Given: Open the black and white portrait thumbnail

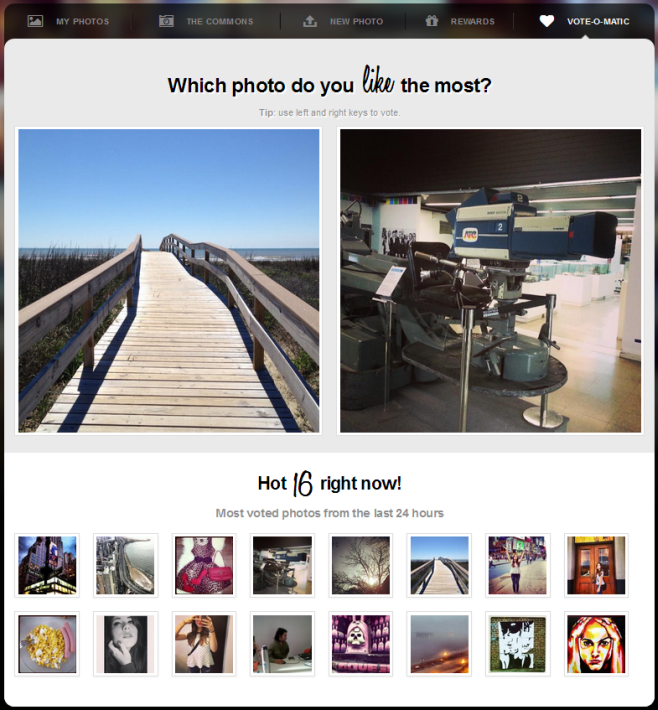Looking at the screenshot, I should (x=126, y=643).
